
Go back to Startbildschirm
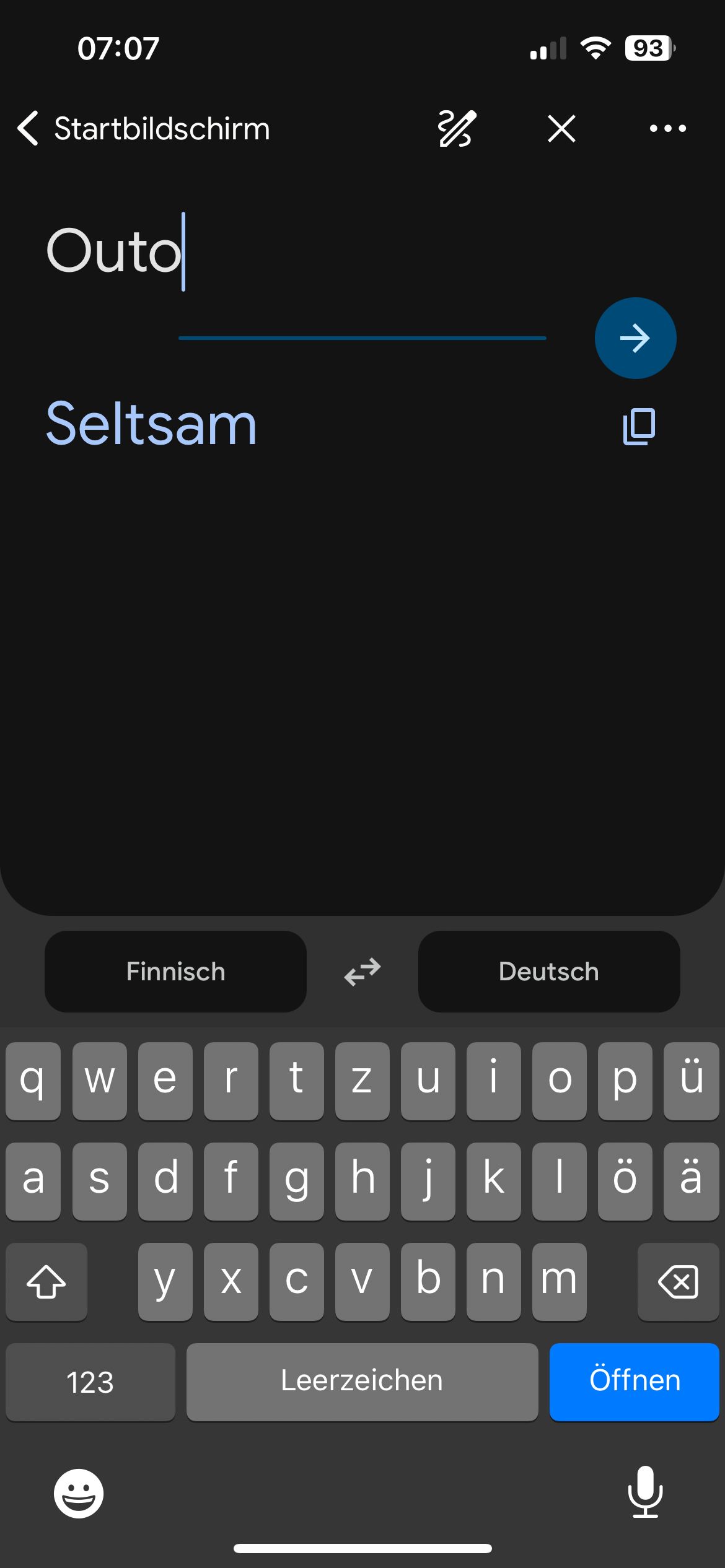[x=143, y=129]
